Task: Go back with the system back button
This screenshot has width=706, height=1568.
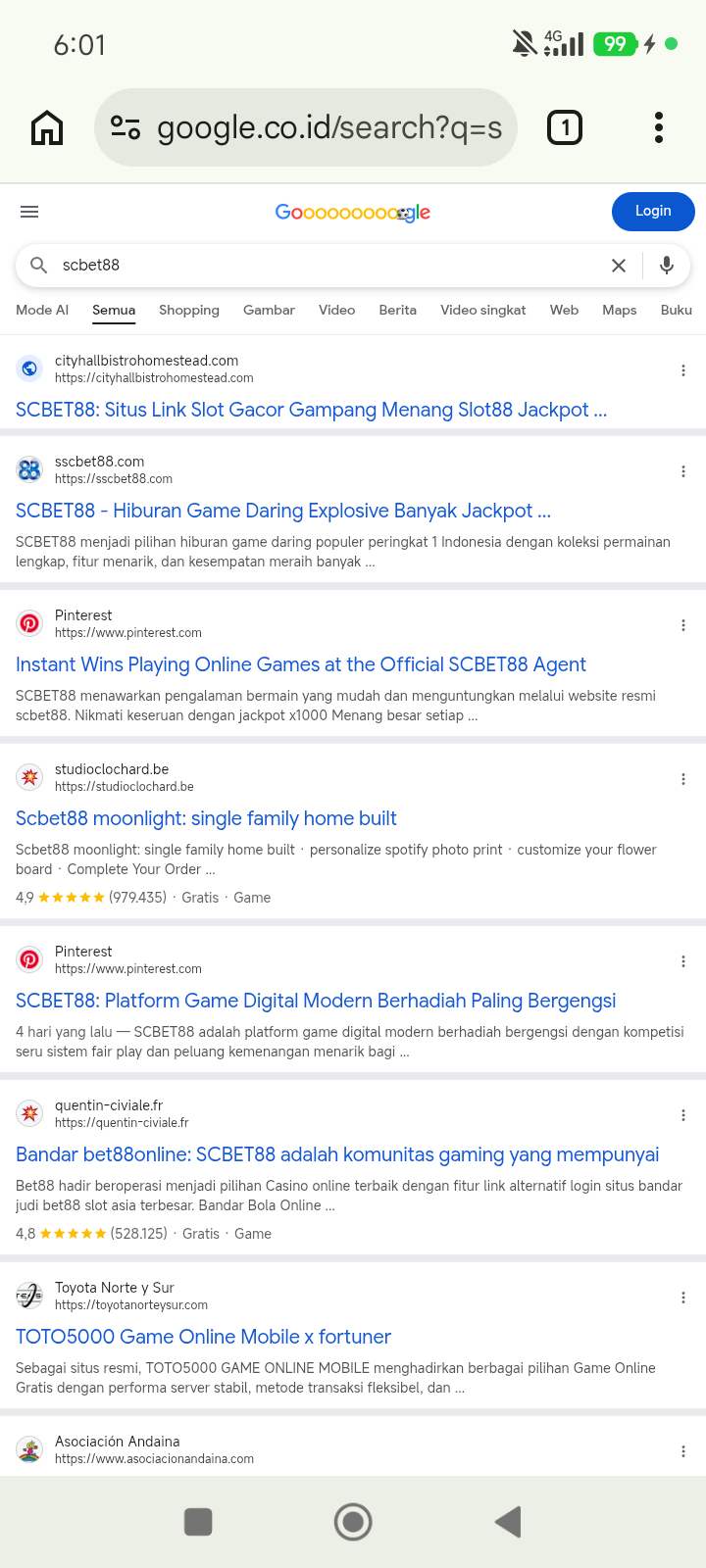Action: point(508,1522)
